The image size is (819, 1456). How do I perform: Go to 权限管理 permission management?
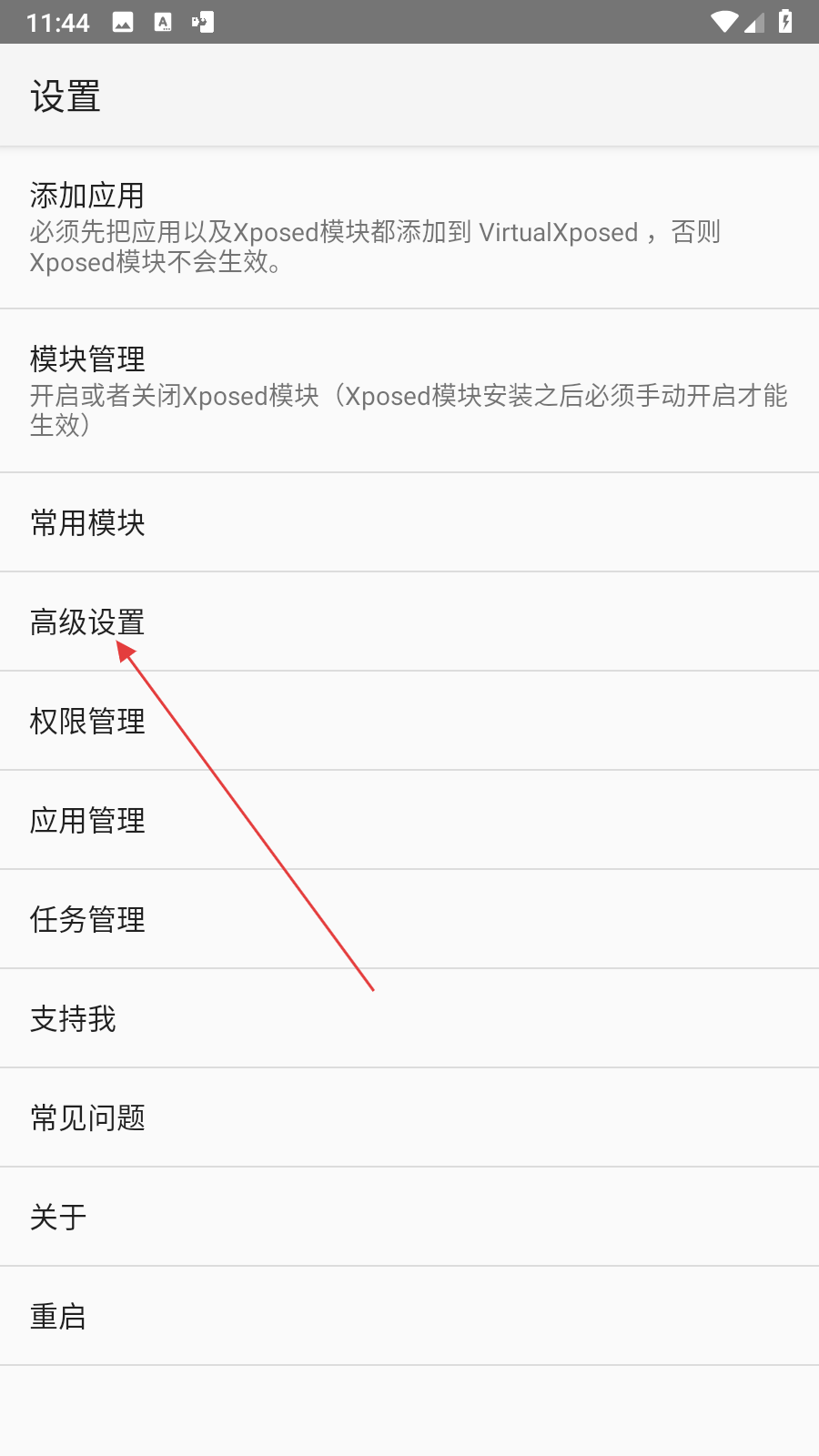(x=409, y=721)
